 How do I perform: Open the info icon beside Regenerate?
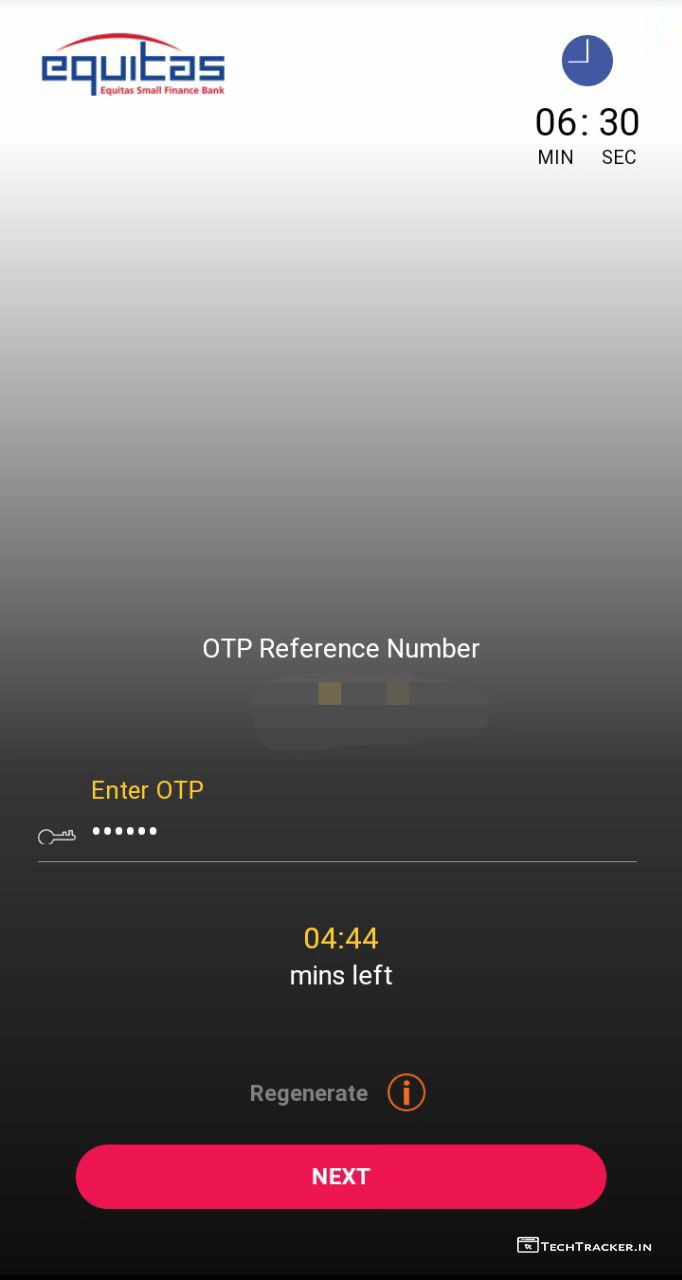pyautogui.click(x=406, y=1092)
